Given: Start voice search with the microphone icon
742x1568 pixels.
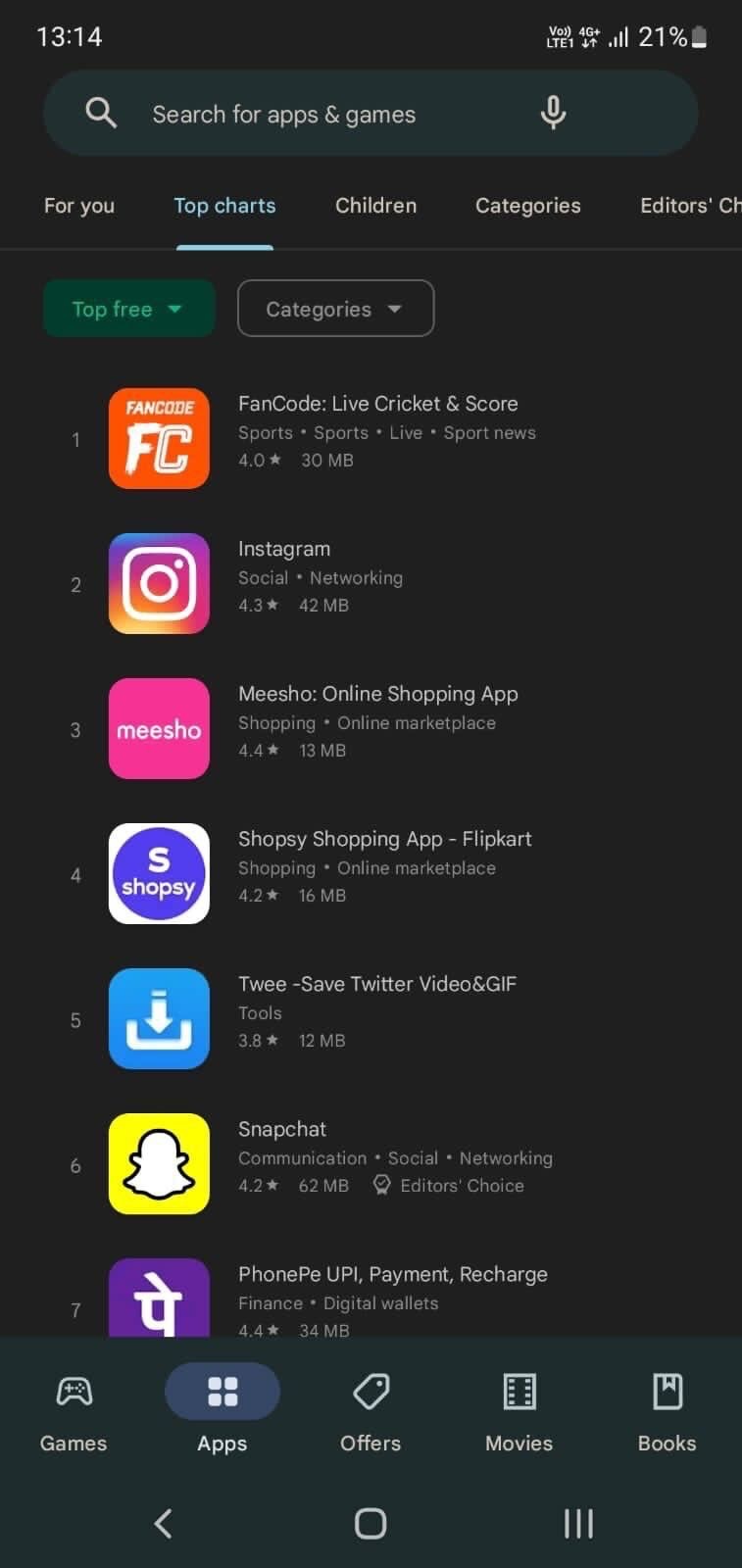Looking at the screenshot, I should tap(553, 114).
